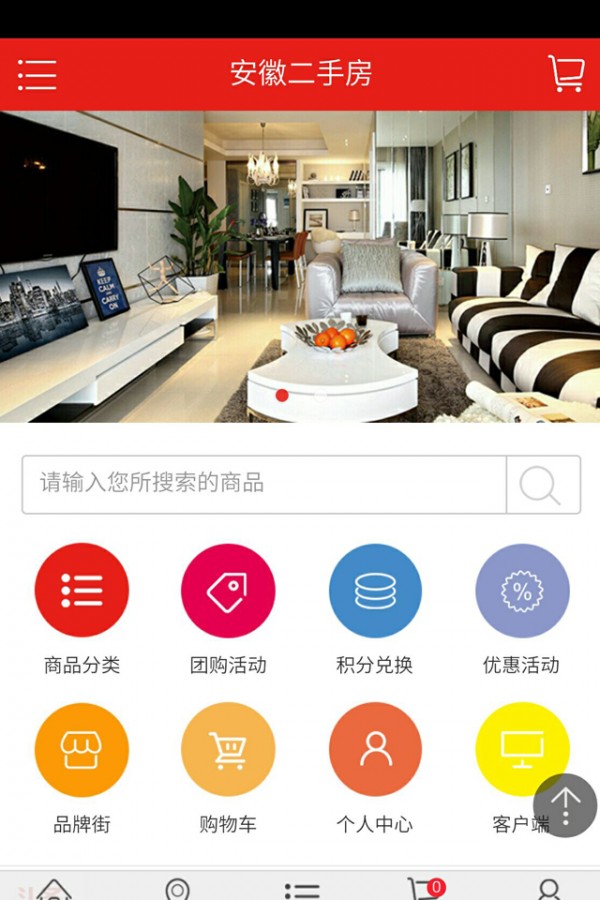The height and width of the screenshot is (900, 600).
Task: Open the hamburger menu
Action: (37, 74)
